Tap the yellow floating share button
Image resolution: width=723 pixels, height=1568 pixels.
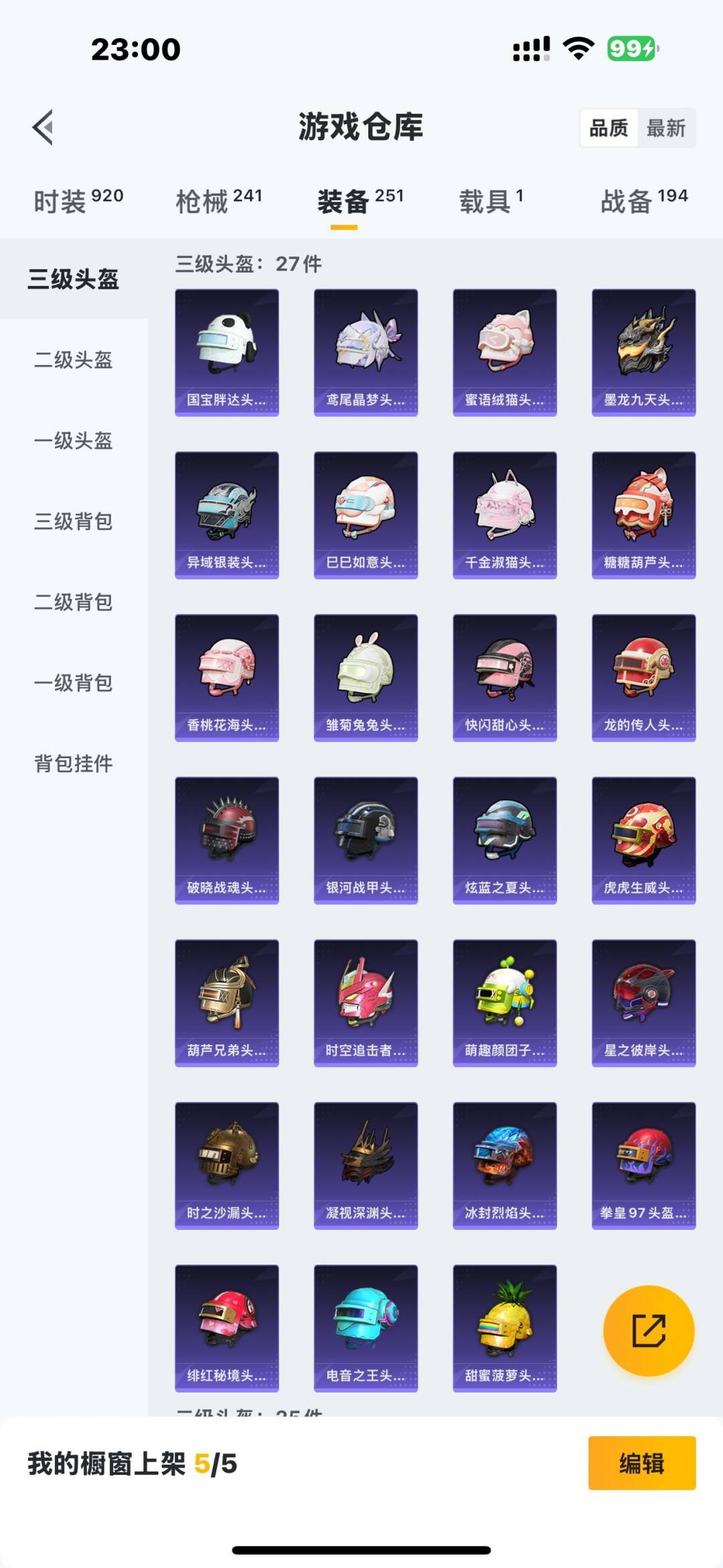point(648,1330)
